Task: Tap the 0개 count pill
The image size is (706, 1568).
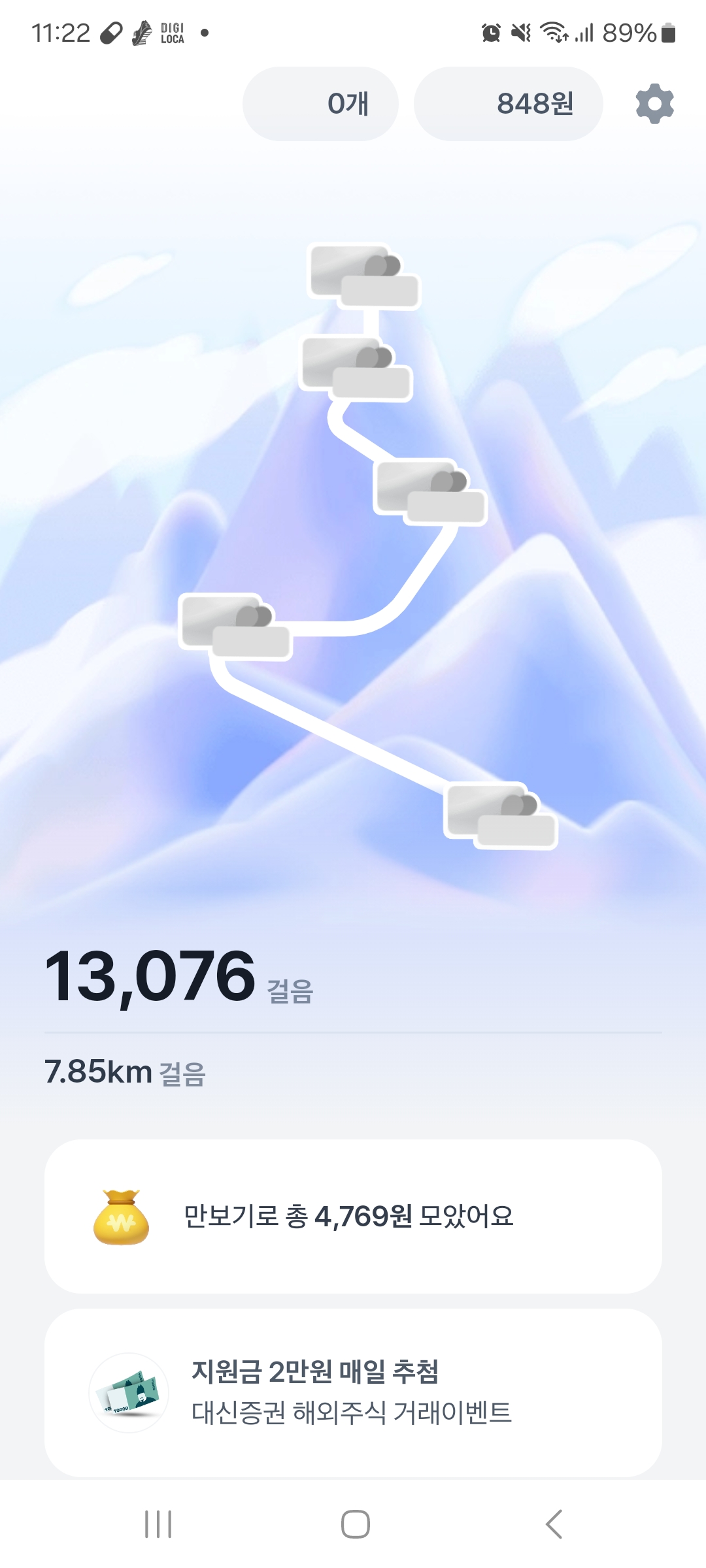Action: (x=320, y=103)
